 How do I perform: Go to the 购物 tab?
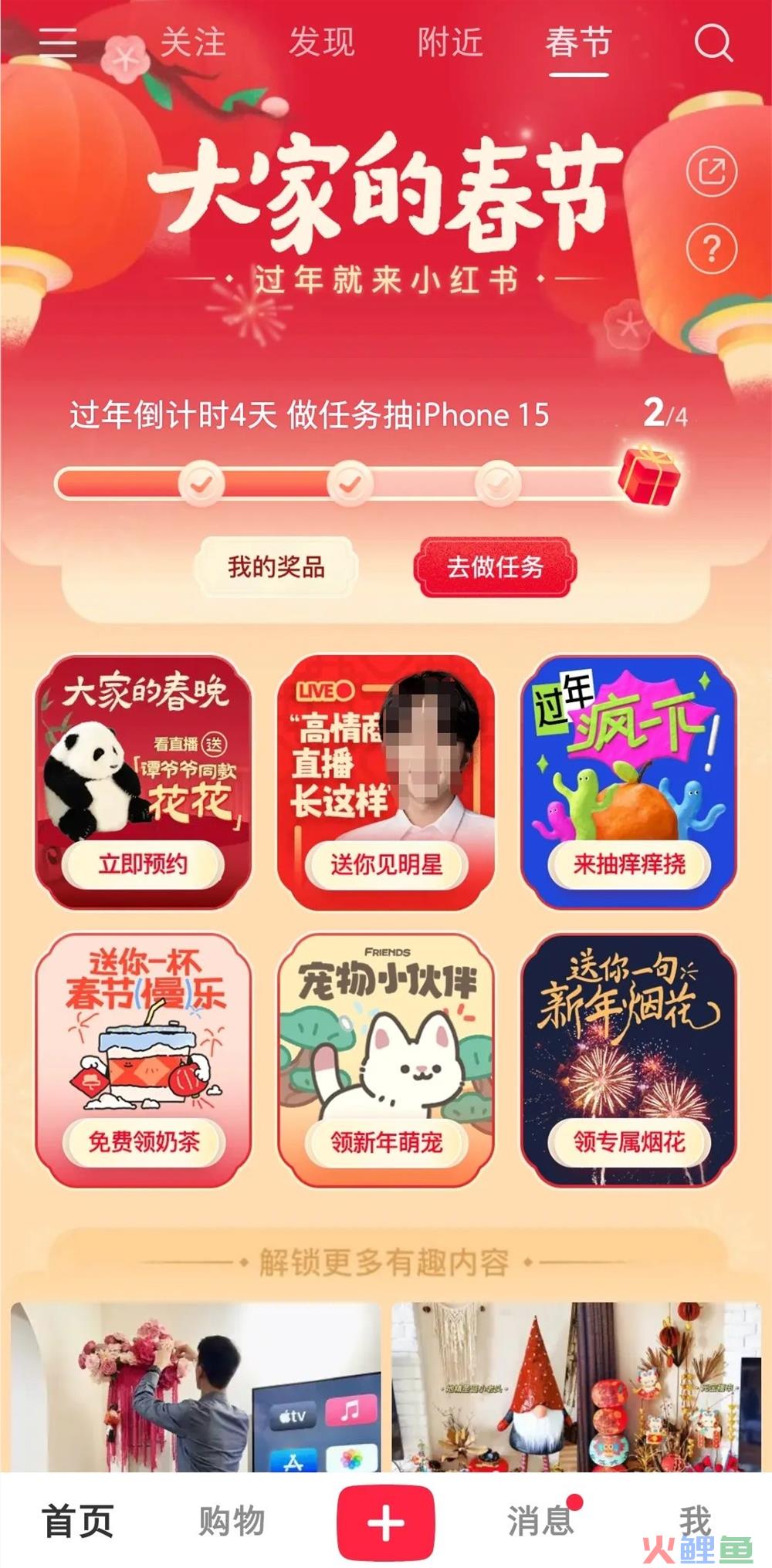tap(232, 1521)
